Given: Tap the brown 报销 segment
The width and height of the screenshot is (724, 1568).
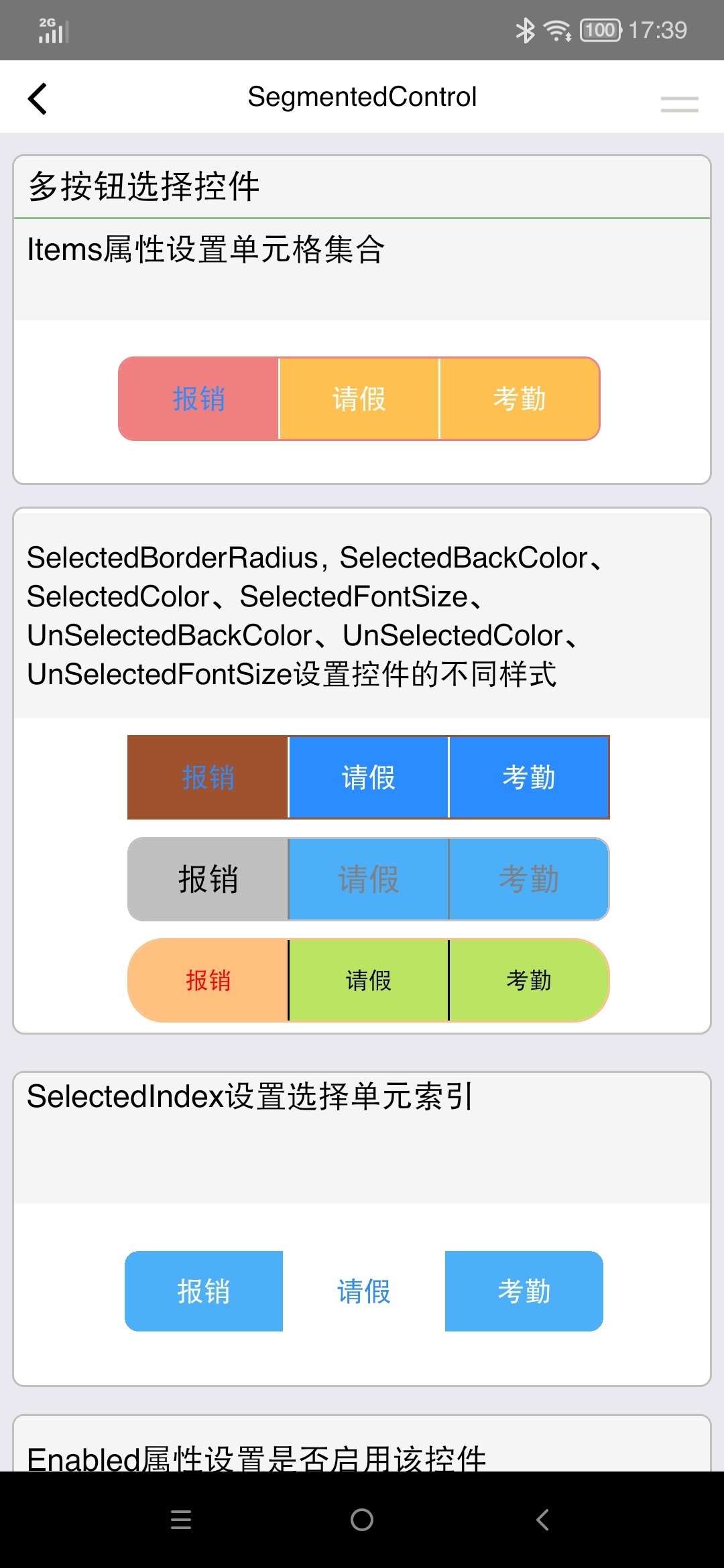Looking at the screenshot, I should (208, 777).
